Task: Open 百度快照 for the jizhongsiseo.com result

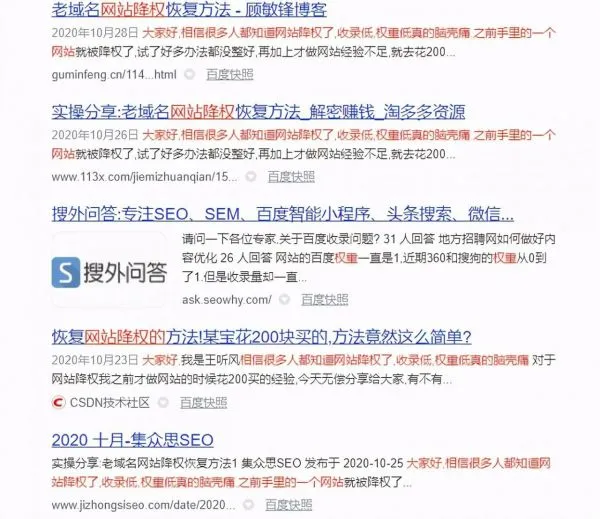Action: pyautogui.click(x=290, y=506)
